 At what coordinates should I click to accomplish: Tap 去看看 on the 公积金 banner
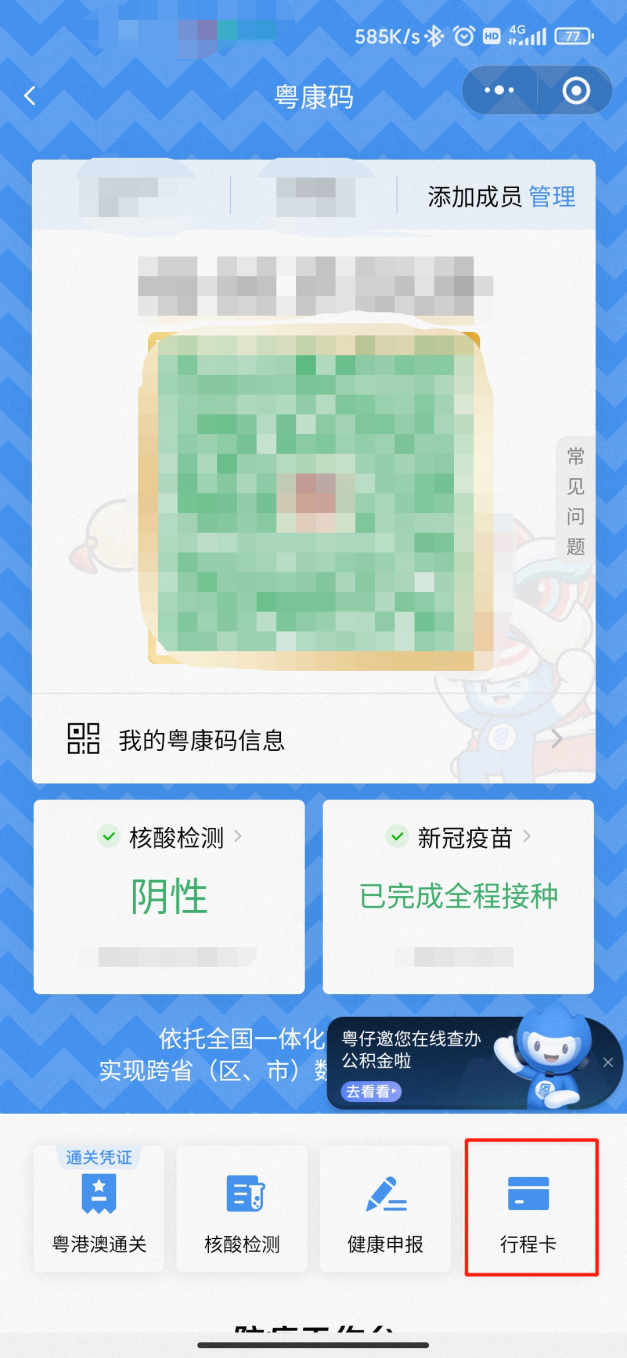tap(371, 1091)
